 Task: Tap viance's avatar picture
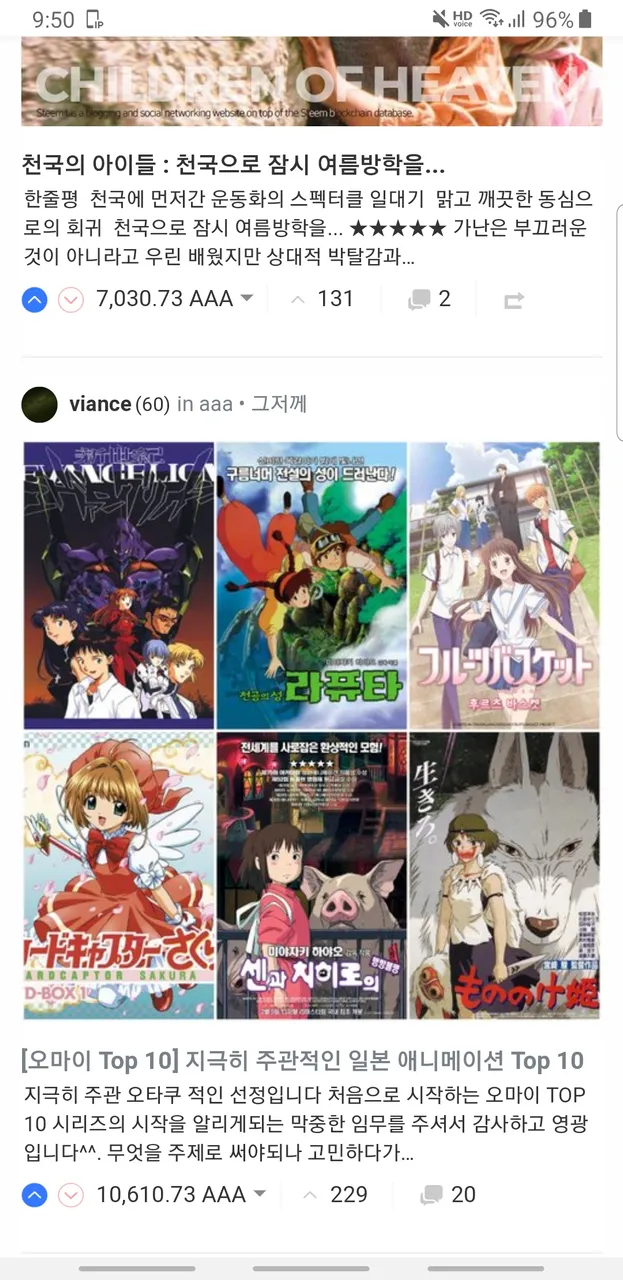[x=39, y=404]
